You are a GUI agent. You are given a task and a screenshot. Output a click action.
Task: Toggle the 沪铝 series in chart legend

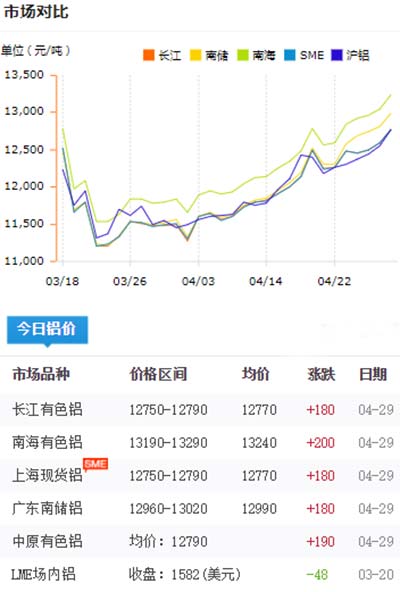[x=350, y=55]
